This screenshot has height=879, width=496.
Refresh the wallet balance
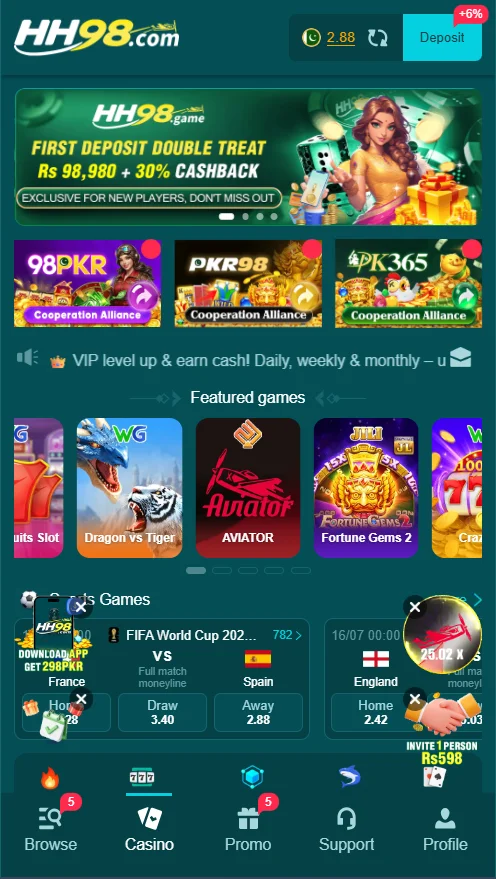point(377,38)
